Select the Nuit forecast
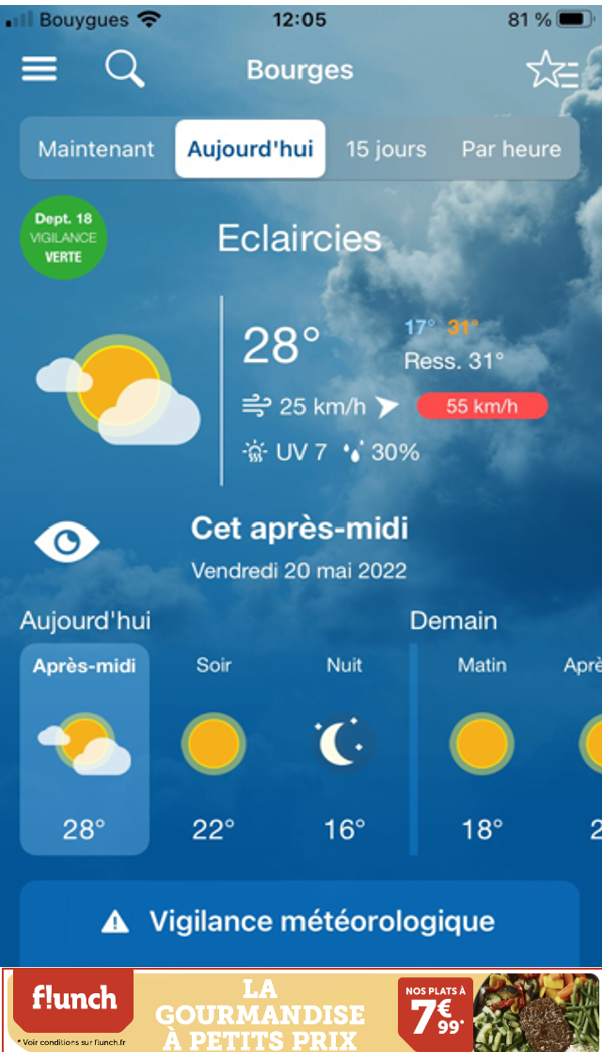 344,749
